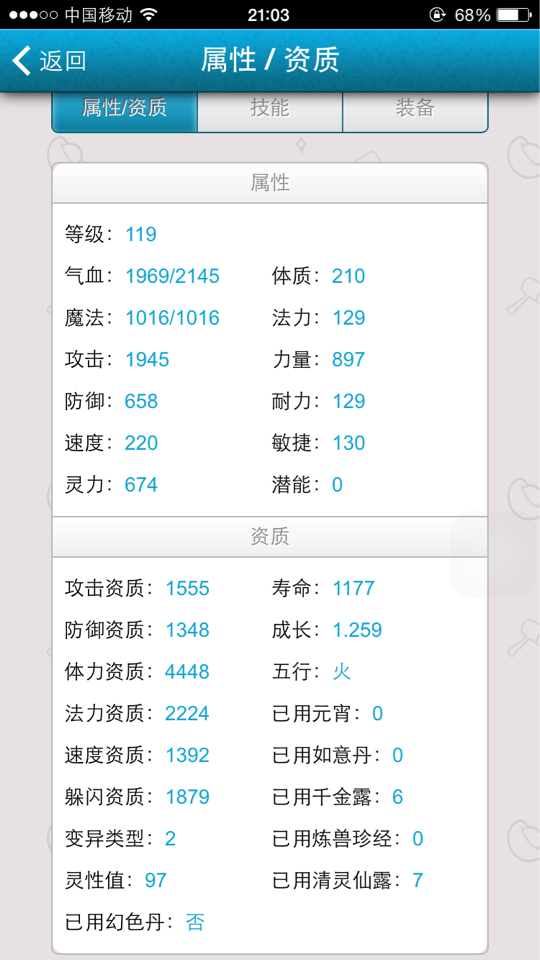Screen dimensions: 540x960
Task: Select the 属性/资质 tab
Action: (x=124, y=110)
